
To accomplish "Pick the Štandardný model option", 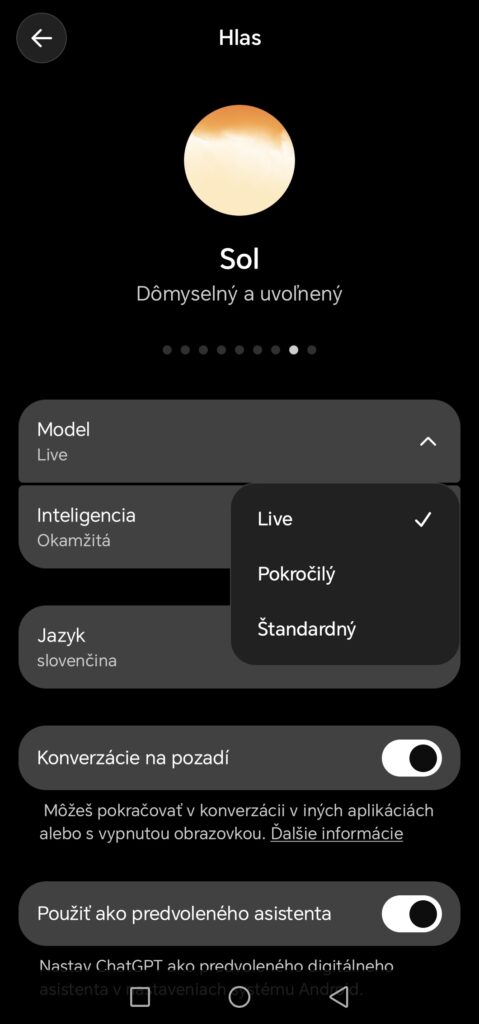I will (345, 630).
